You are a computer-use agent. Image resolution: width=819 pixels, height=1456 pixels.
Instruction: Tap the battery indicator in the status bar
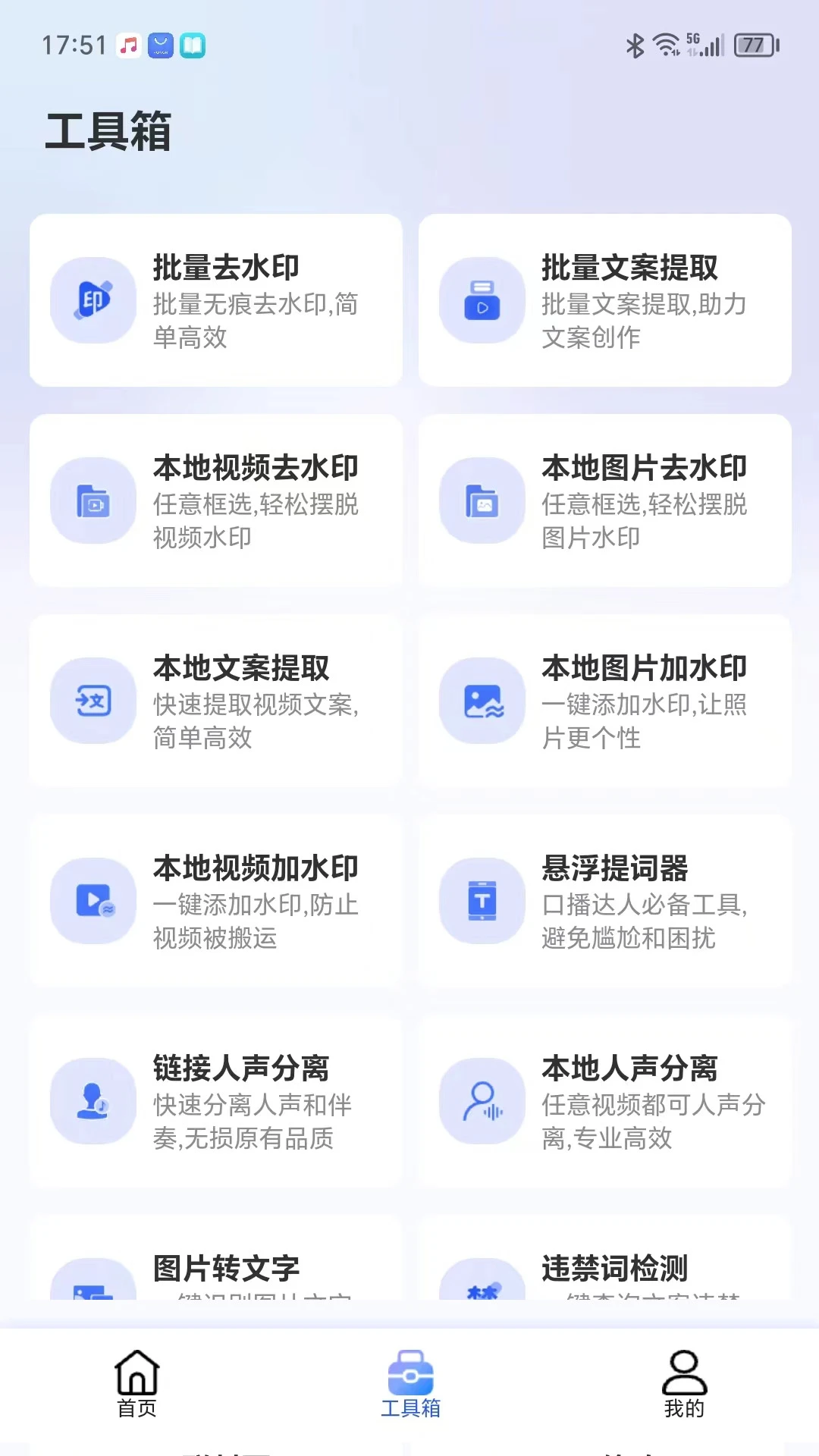pyautogui.click(x=754, y=45)
